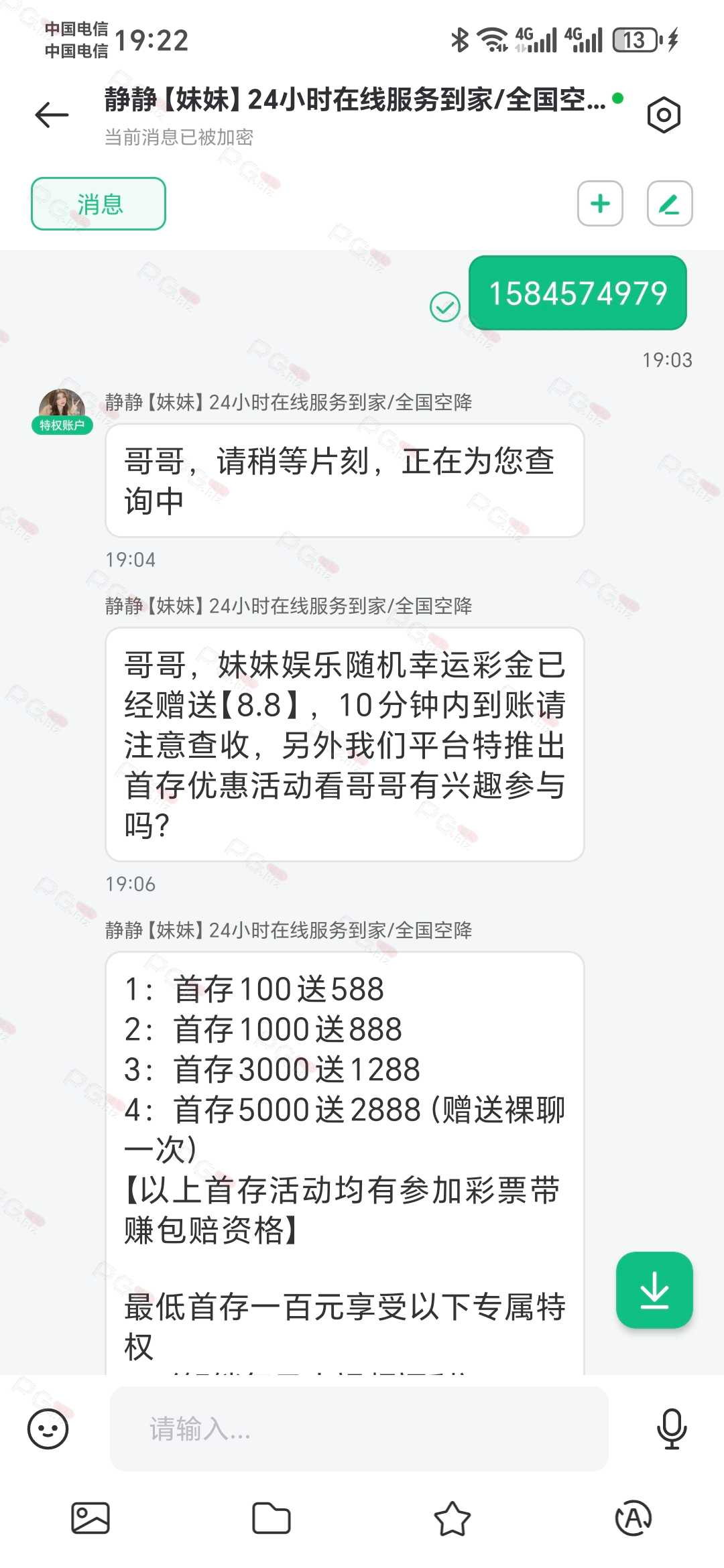Screen dimensions: 724x1568
Task: Attach a file via folder icon
Action: [x=271, y=1518]
